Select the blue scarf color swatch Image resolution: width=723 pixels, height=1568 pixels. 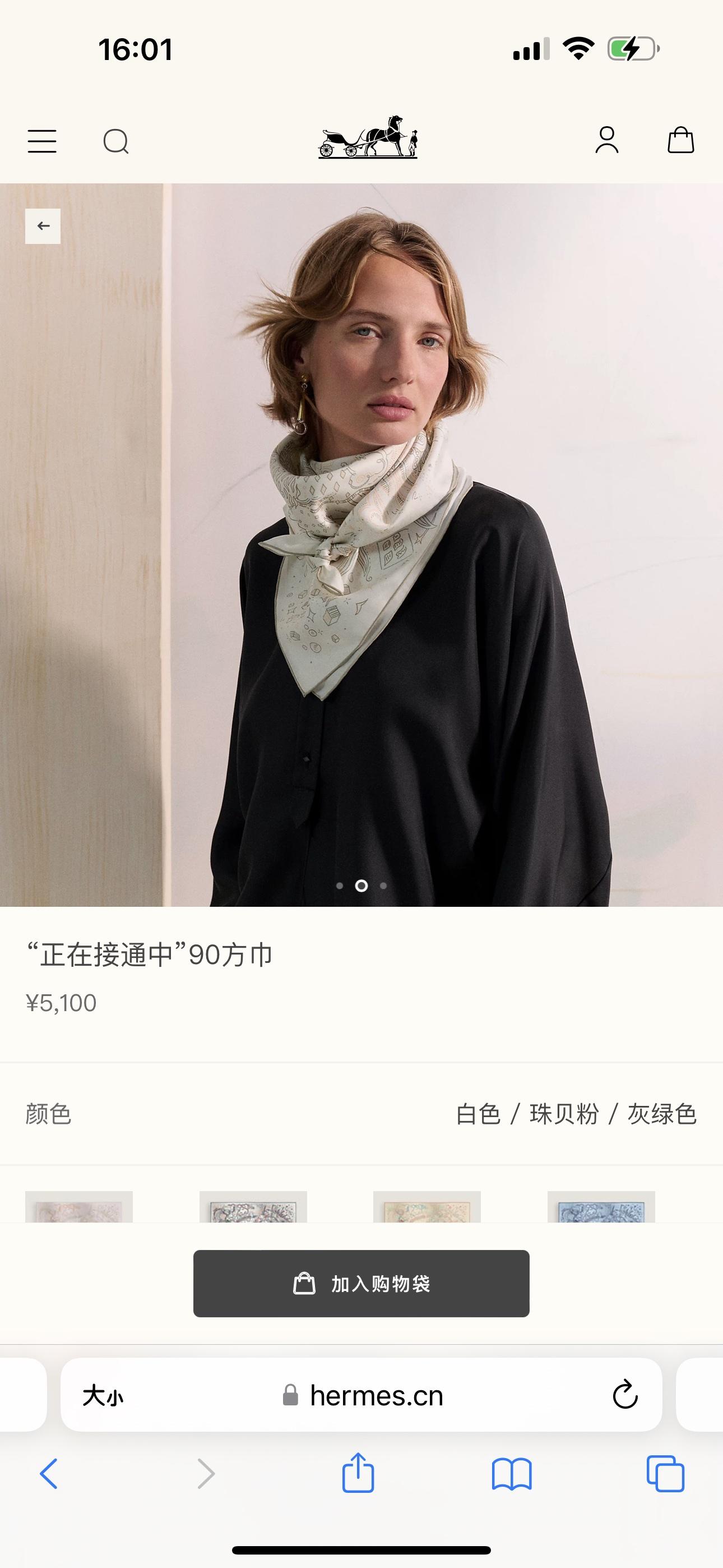[x=601, y=1206]
